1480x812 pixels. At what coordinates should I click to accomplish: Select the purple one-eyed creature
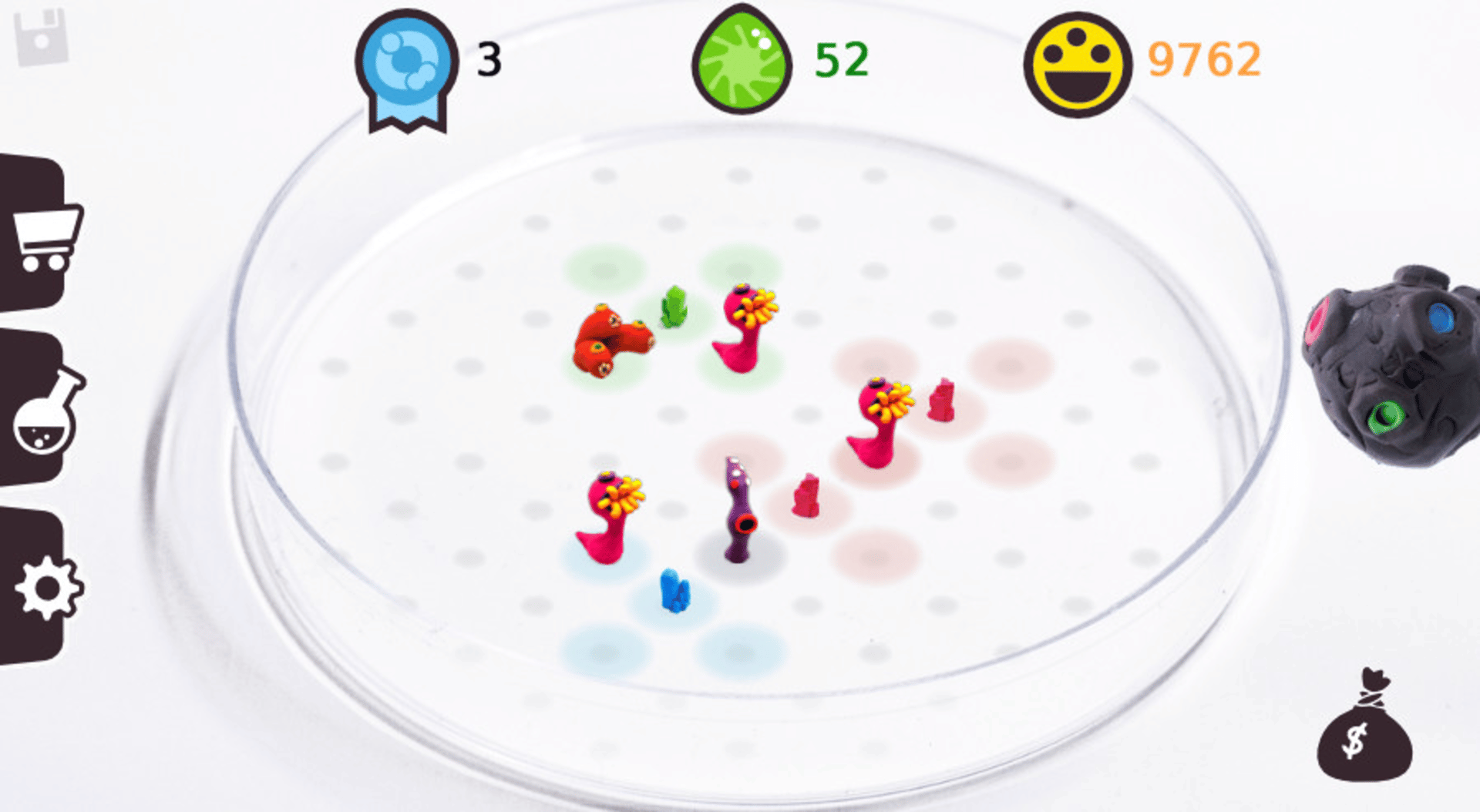pos(738,512)
